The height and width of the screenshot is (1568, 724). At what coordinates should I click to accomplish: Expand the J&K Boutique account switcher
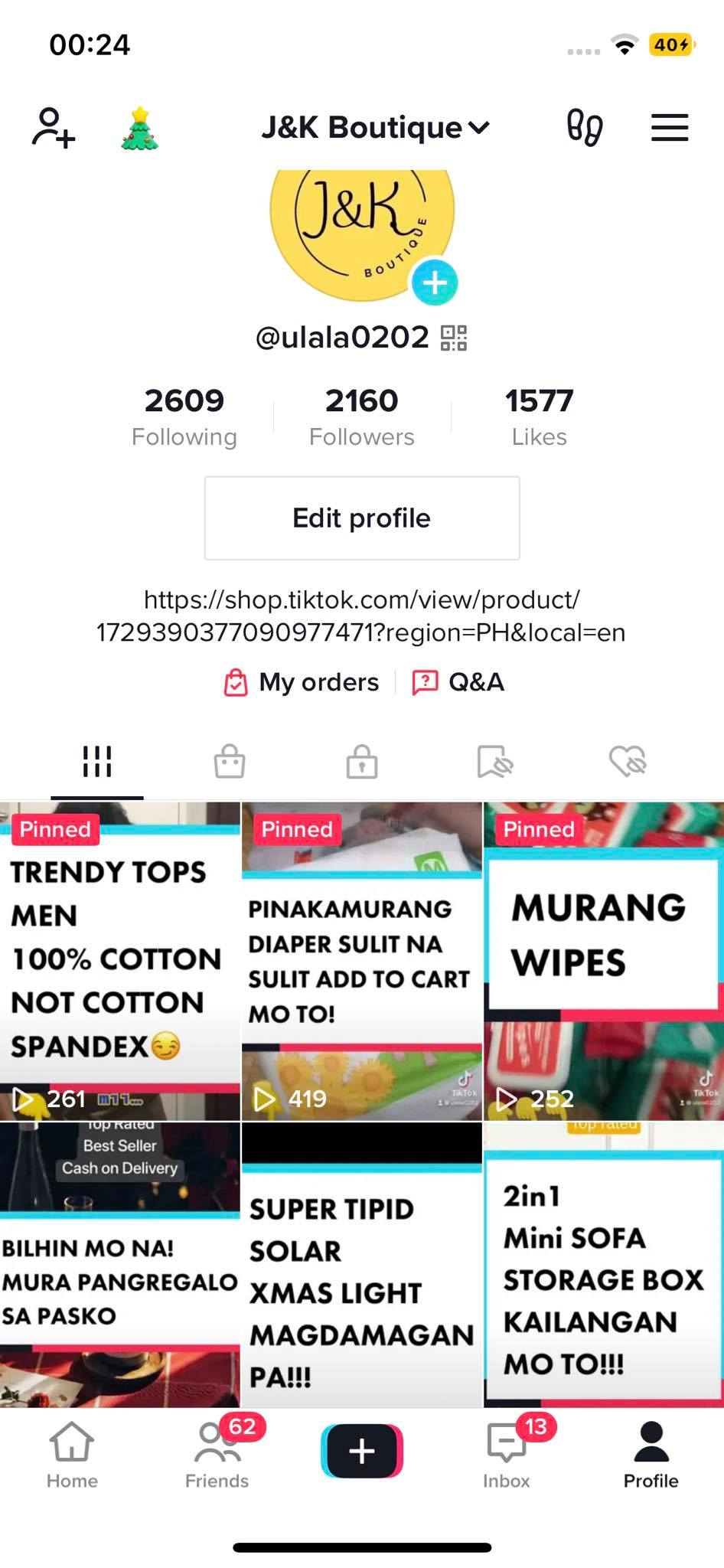point(375,127)
